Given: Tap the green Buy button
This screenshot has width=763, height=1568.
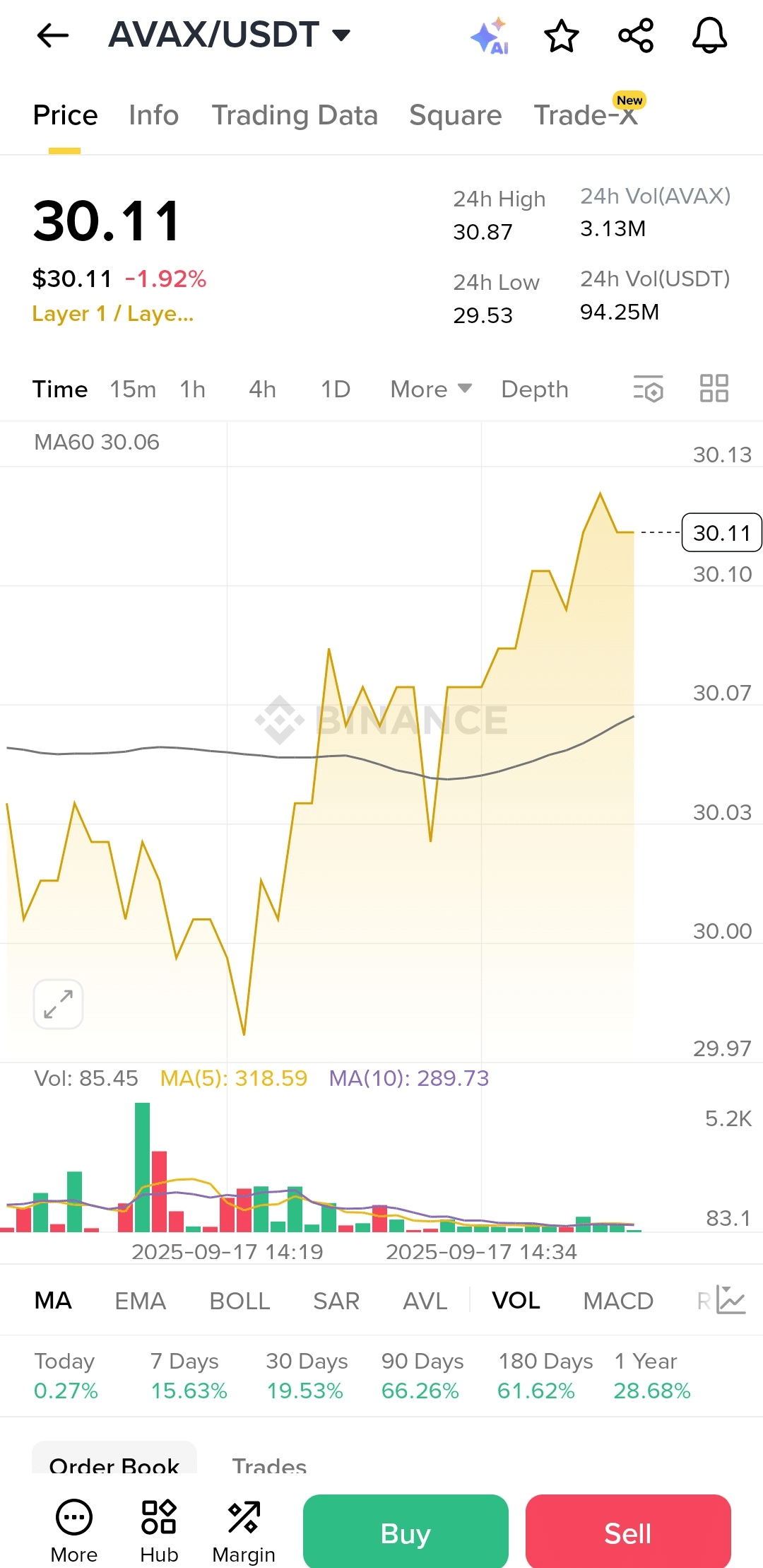Looking at the screenshot, I should (x=406, y=1533).
